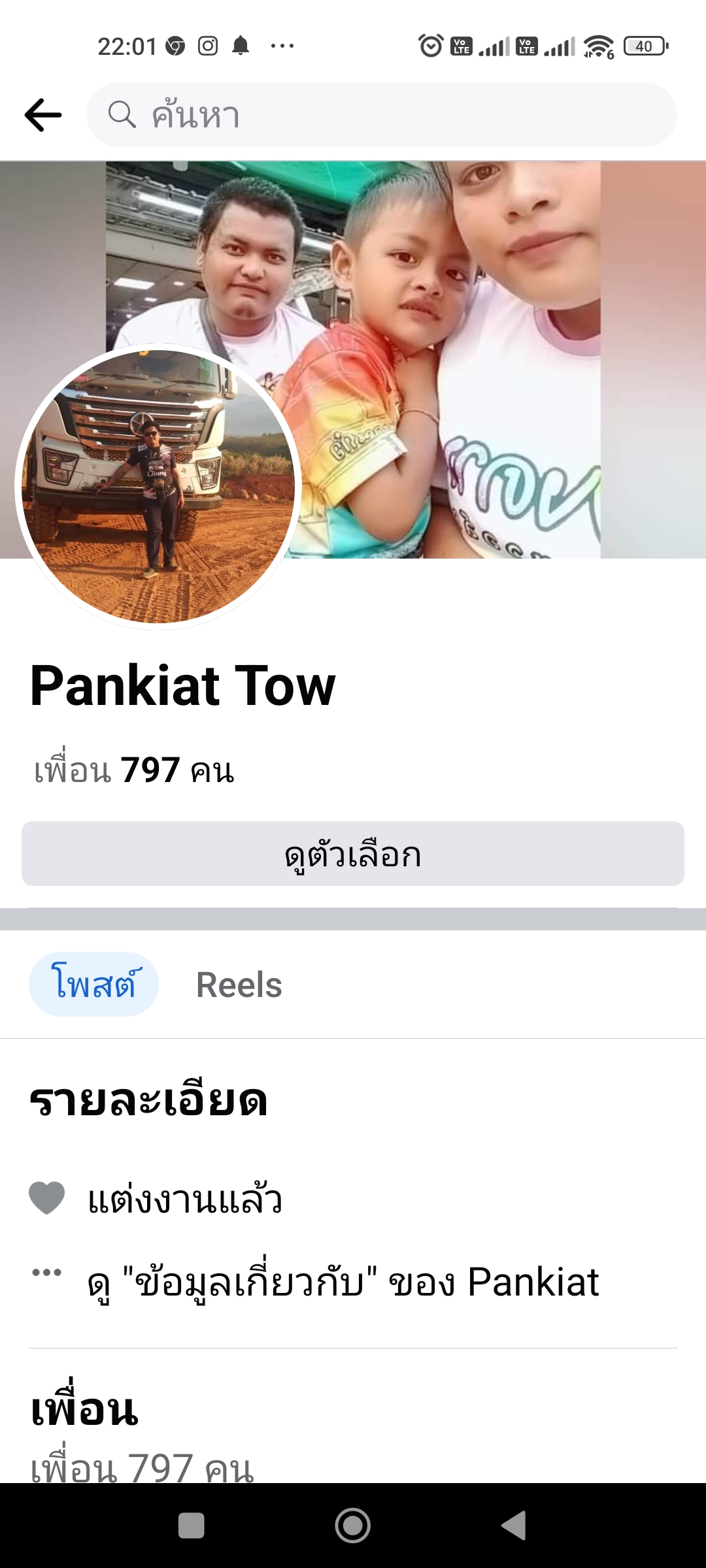Switch to the Reels tab
This screenshot has height=1568, width=706.
[239, 985]
